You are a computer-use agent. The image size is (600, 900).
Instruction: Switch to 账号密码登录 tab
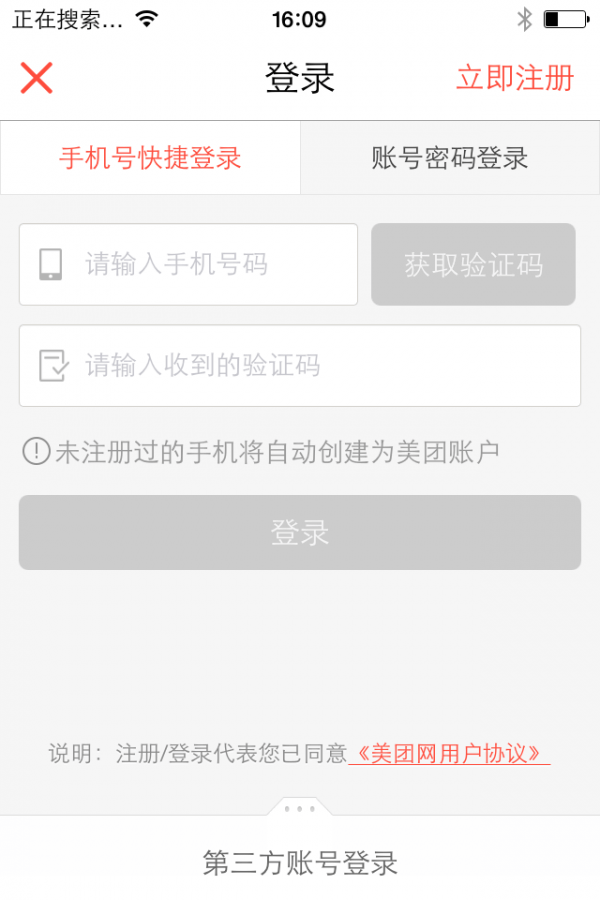pyautogui.click(x=450, y=158)
